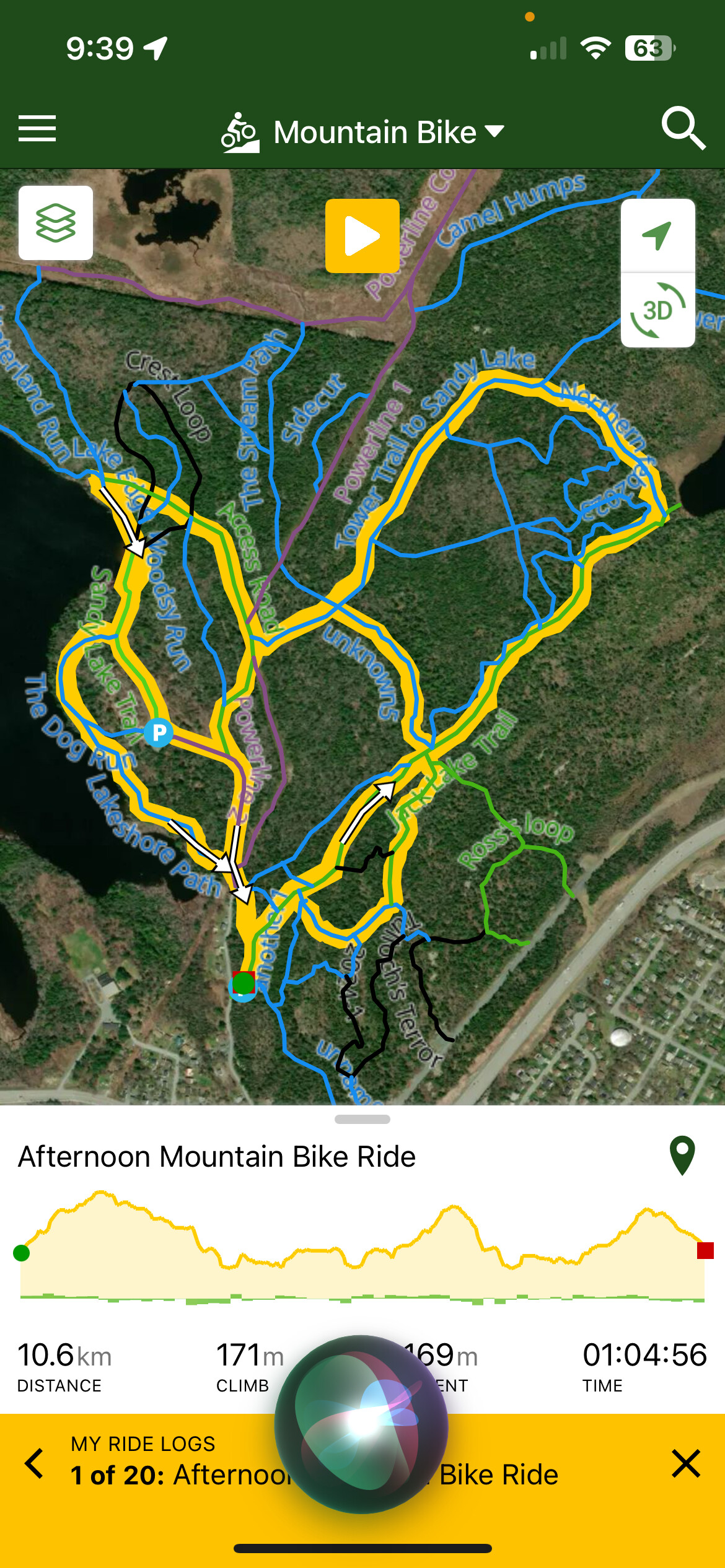Open the search magnifier
Viewport: 725px width, 1568px height.
tap(682, 128)
